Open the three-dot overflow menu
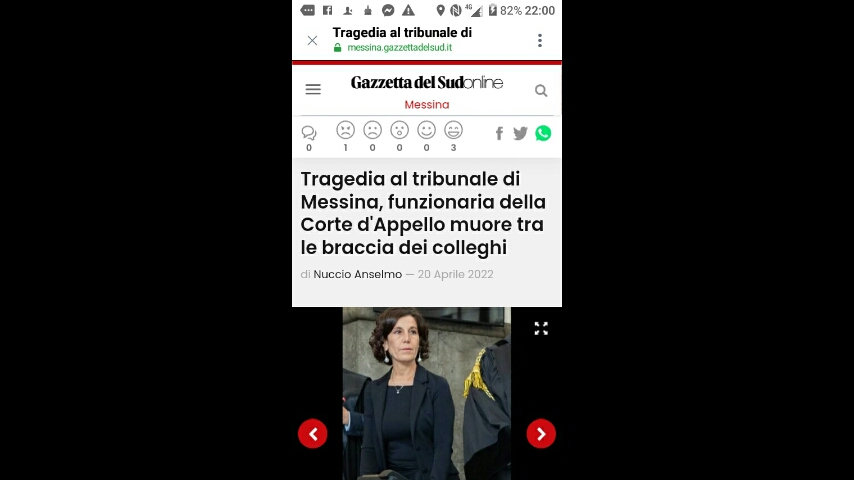 (540, 40)
